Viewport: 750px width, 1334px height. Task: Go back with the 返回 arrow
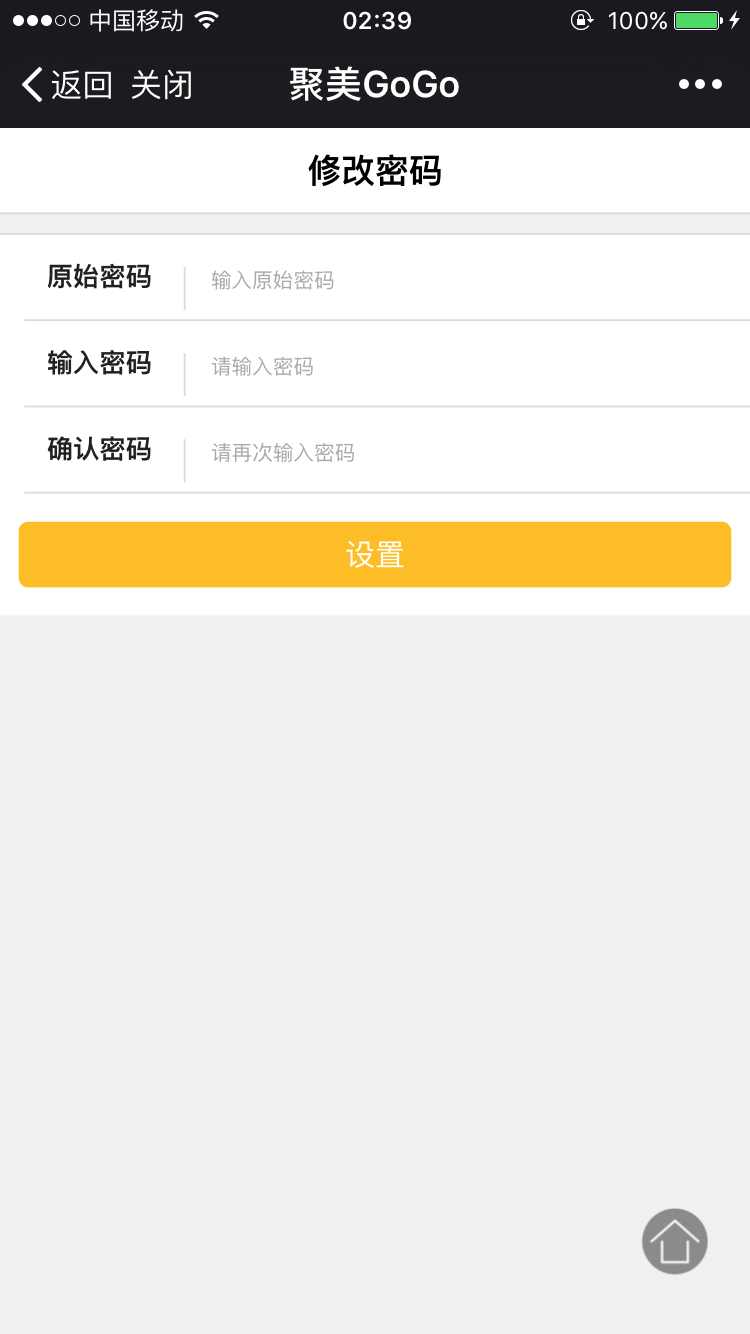66,85
